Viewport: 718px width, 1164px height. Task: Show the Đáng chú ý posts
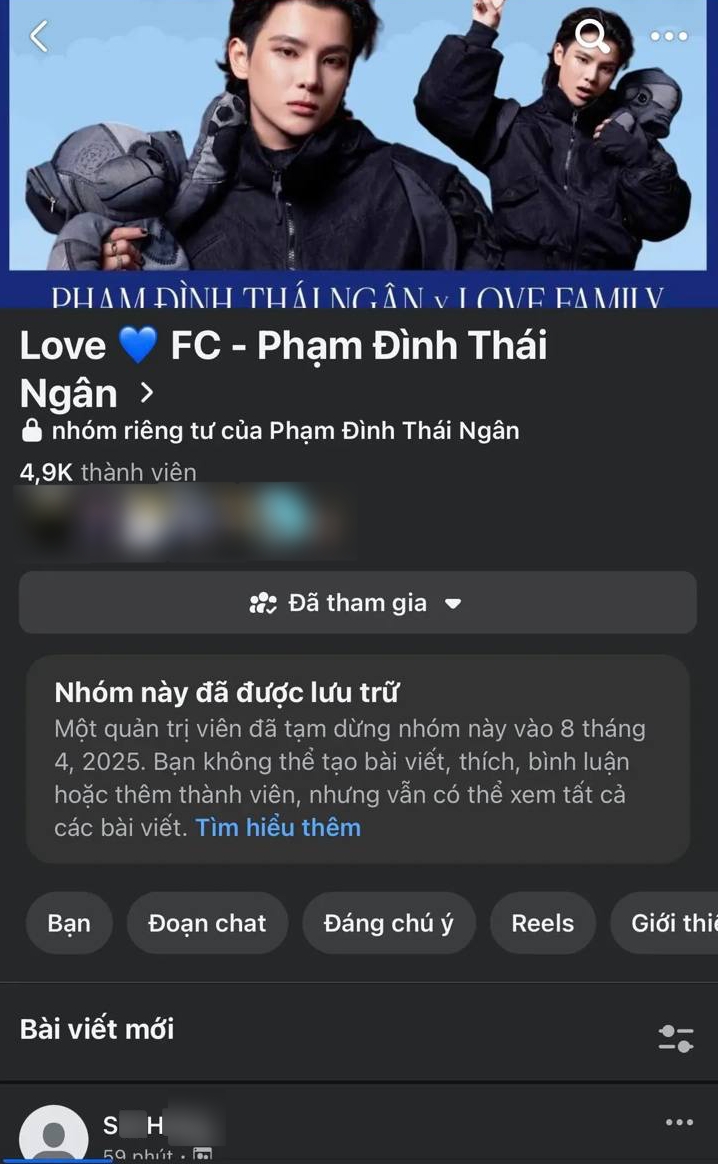(x=388, y=923)
